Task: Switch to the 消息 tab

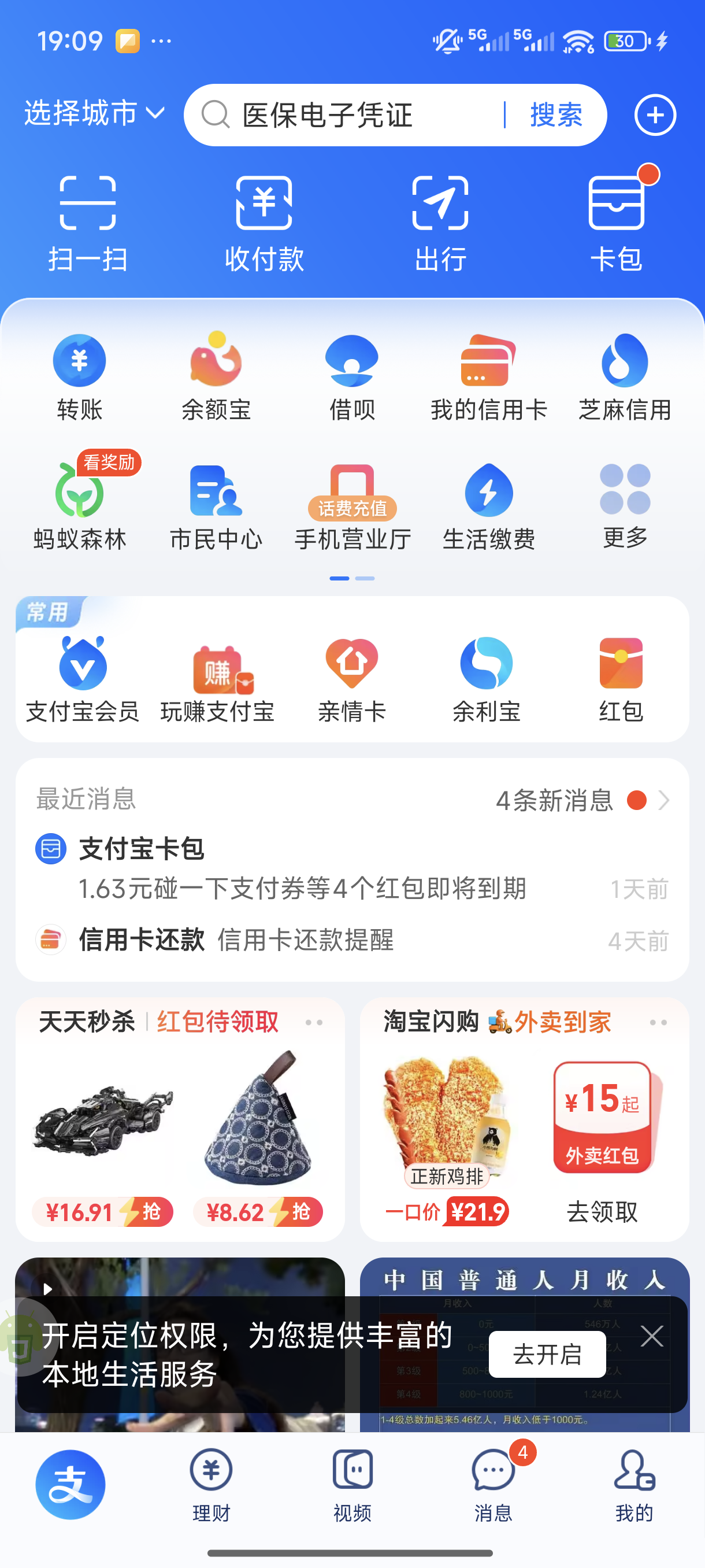Action: [493, 1484]
